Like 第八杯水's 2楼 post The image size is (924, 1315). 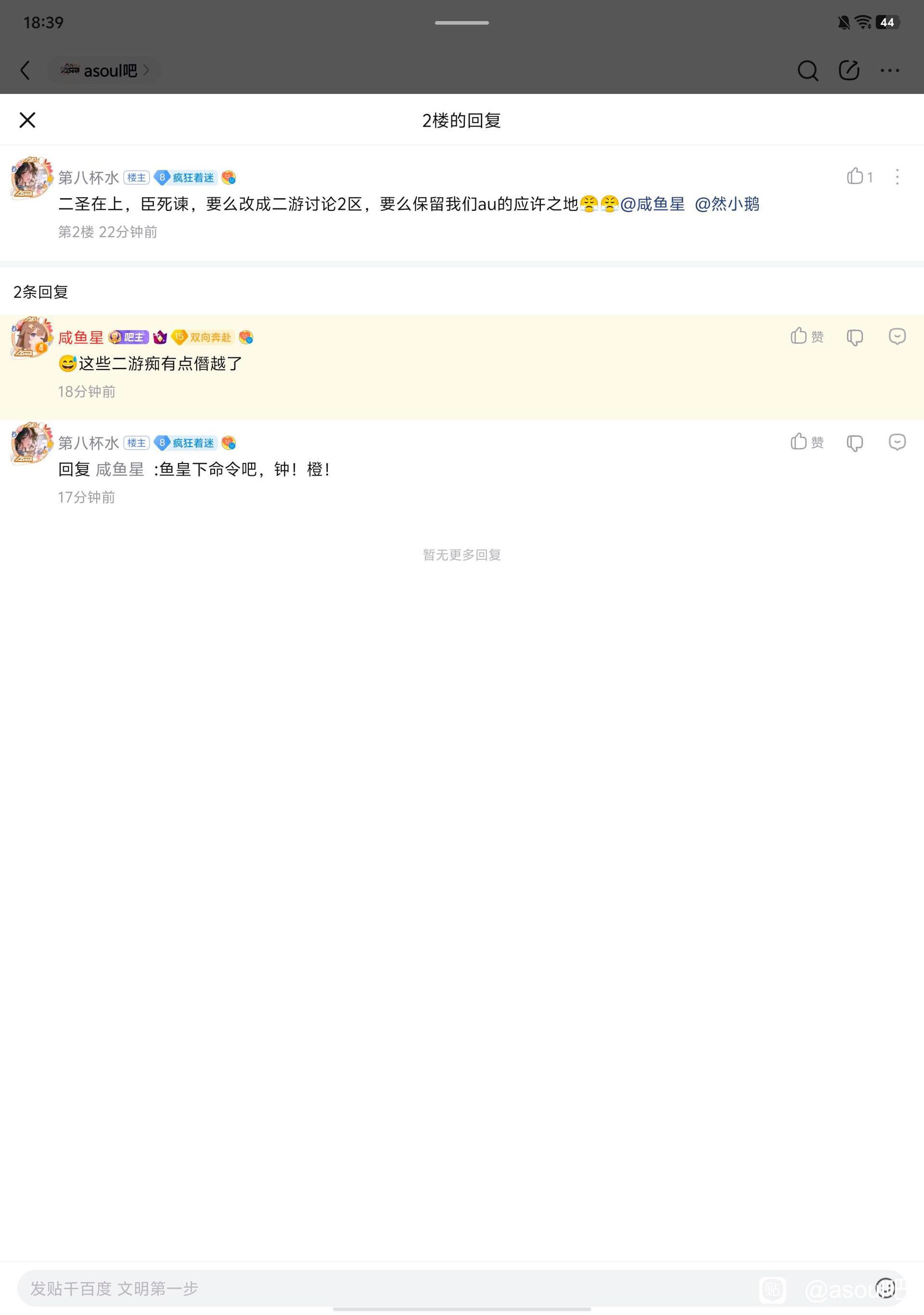[x=858, y=177]
